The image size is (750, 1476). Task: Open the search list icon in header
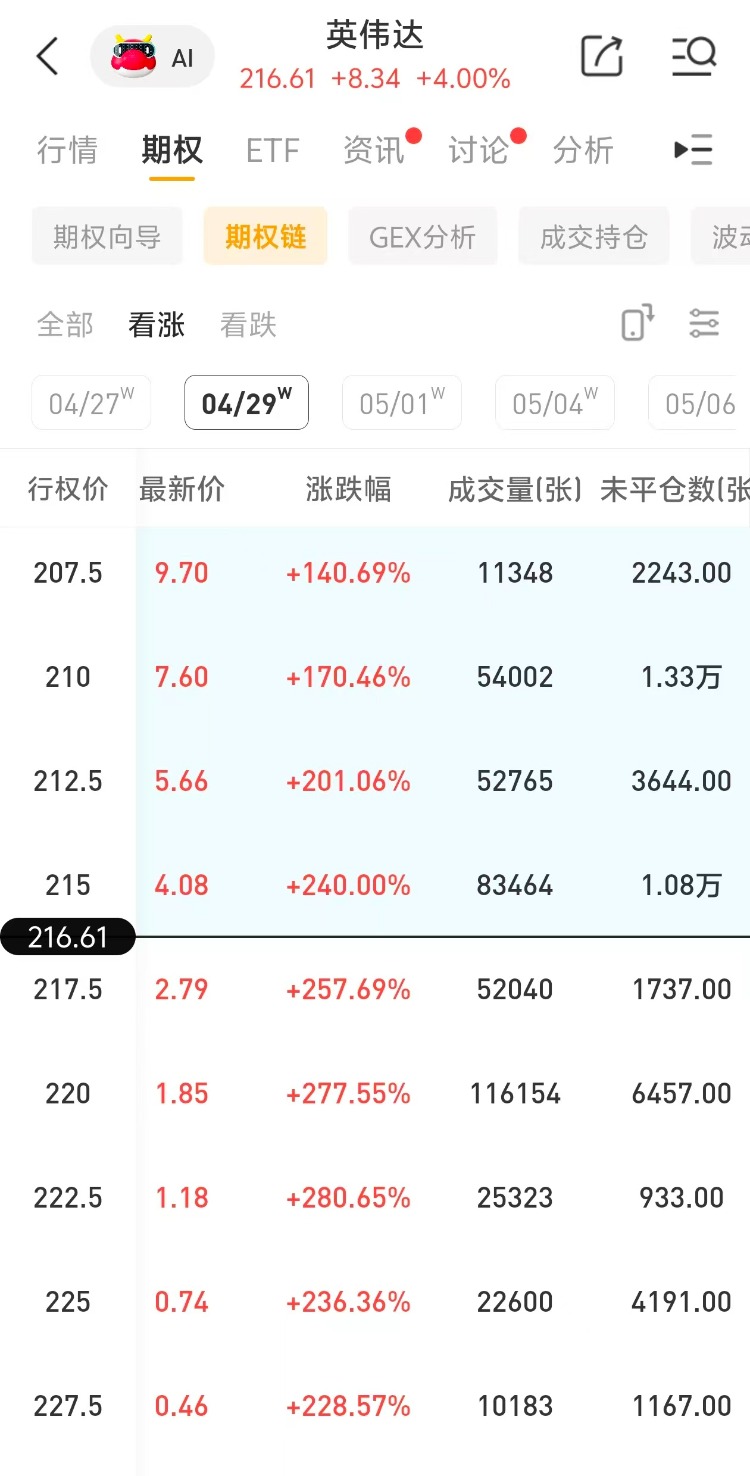[694, 56]
